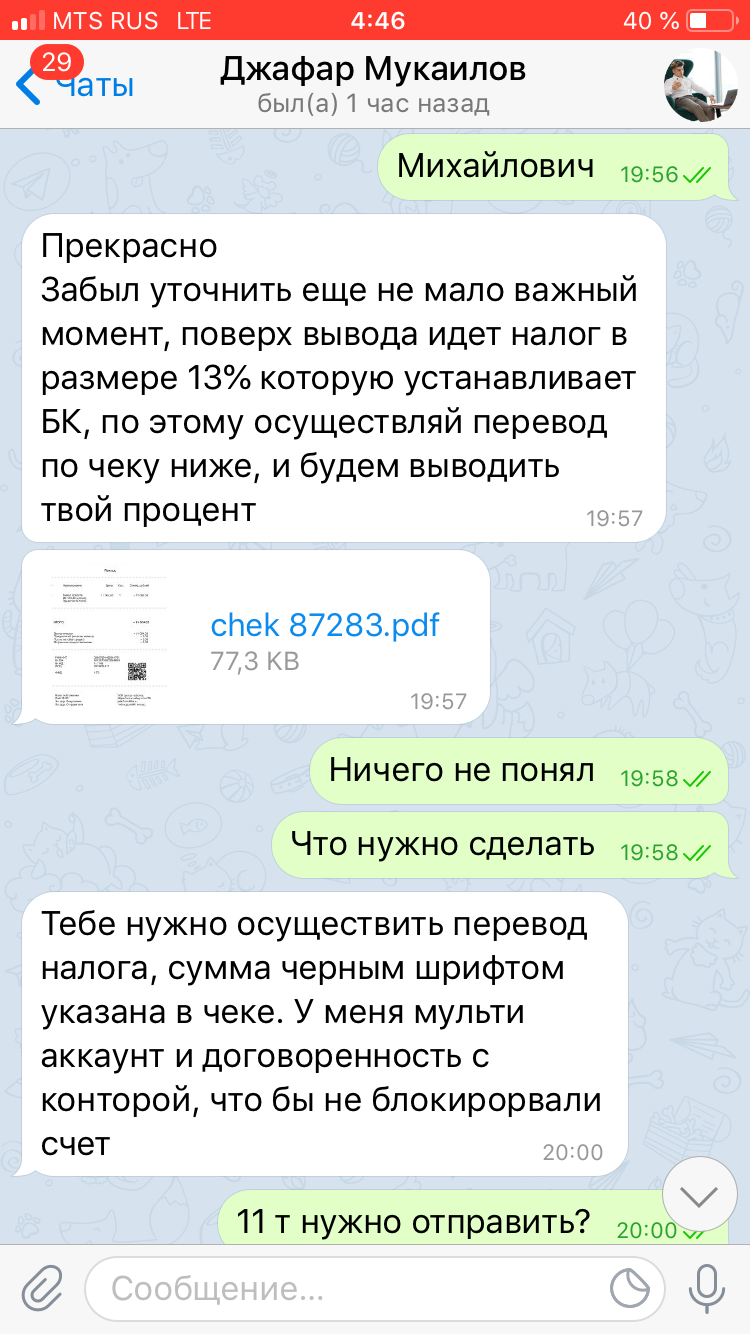The width and height of the screenshot is (750, 1334).
Task: Open the sticker panel icon
Action: click(630, 1289)
